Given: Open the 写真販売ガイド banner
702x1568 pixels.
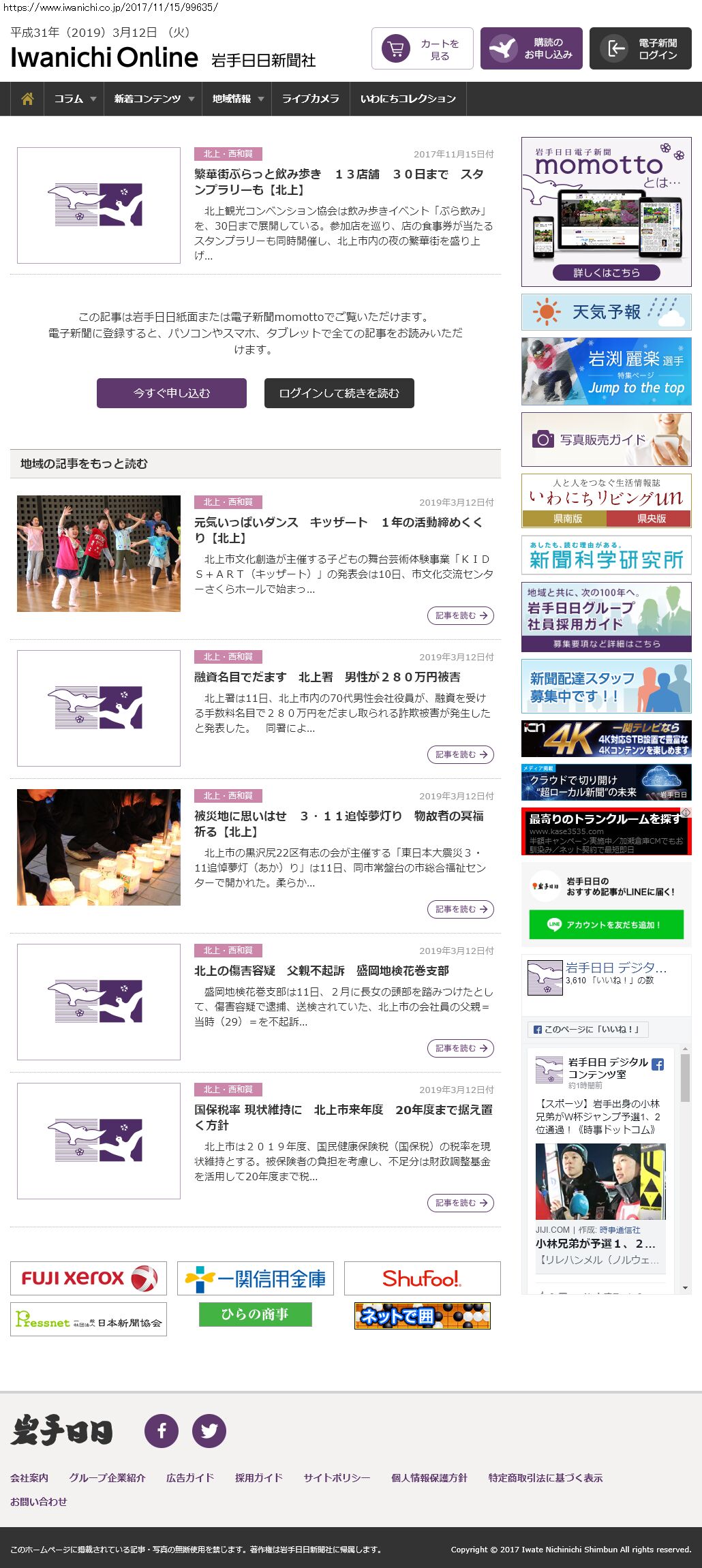Looking at the screenshot, I should [x=606, y=440].
